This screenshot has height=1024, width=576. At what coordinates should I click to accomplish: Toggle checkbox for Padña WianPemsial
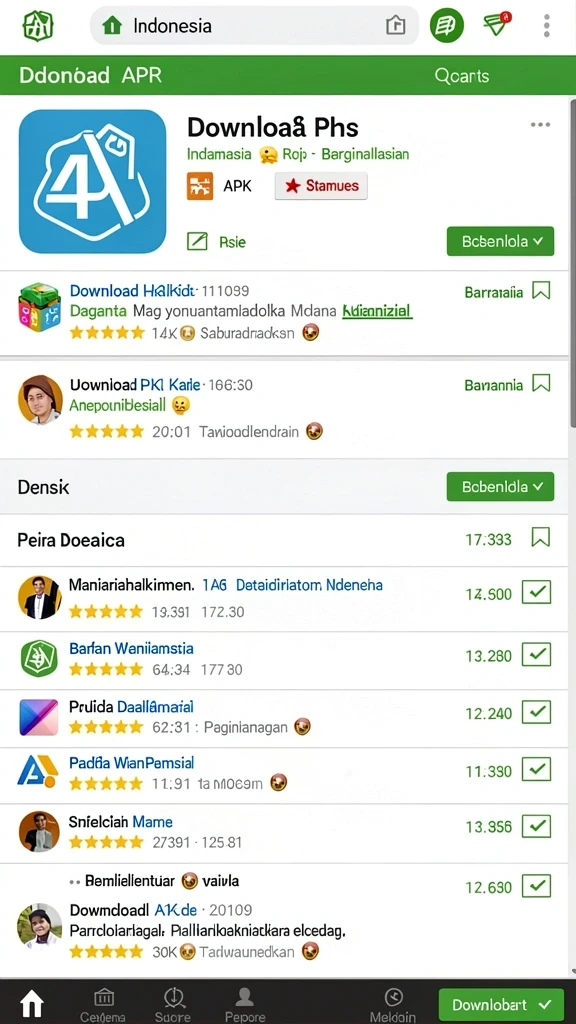point(537,769)
